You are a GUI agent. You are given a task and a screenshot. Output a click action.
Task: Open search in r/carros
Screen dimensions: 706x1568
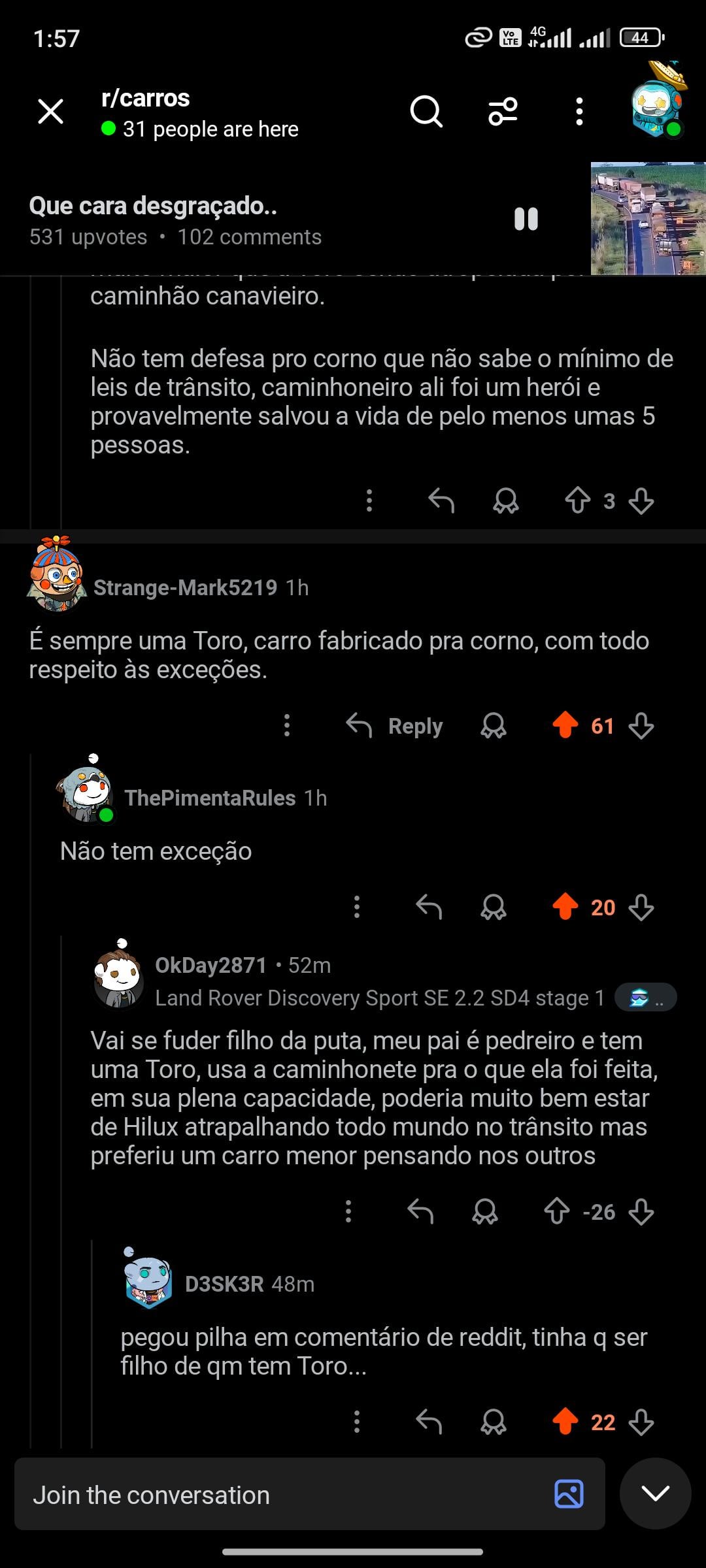pos(426,112)
